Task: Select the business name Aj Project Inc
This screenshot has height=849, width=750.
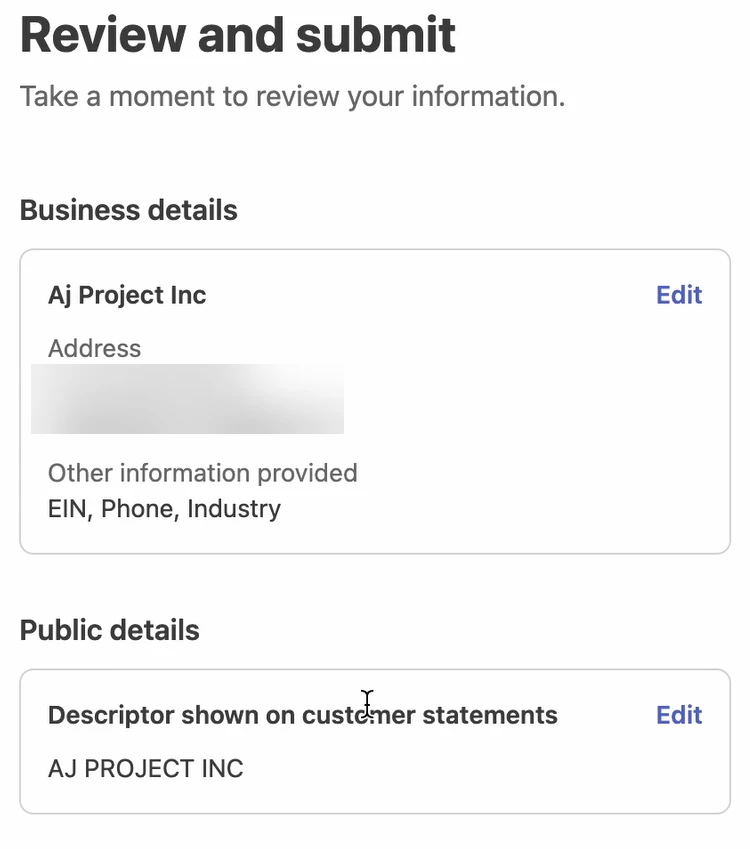Action: pos(127,295)
